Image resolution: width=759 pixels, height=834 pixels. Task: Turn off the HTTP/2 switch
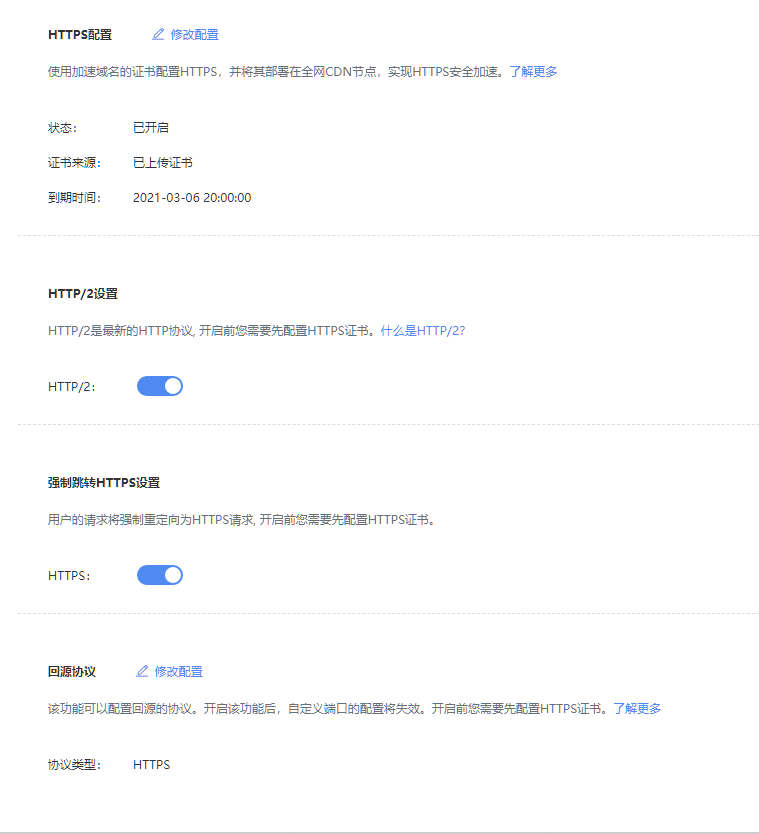coord(160,386)
